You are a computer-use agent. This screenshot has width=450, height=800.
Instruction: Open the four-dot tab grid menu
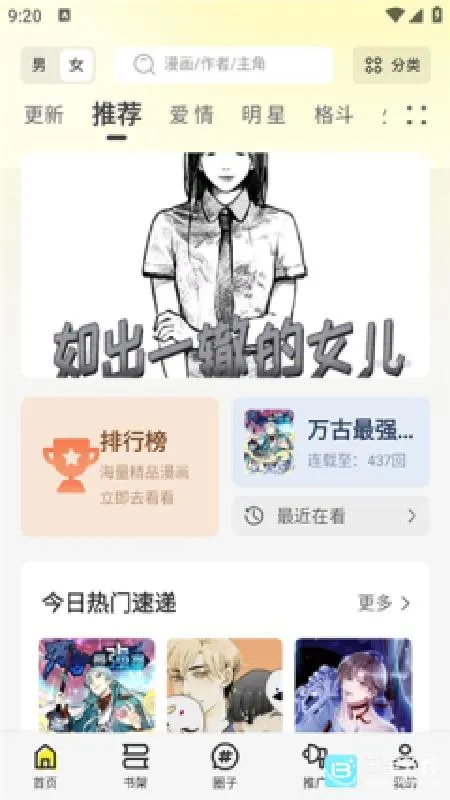point(416,115)
